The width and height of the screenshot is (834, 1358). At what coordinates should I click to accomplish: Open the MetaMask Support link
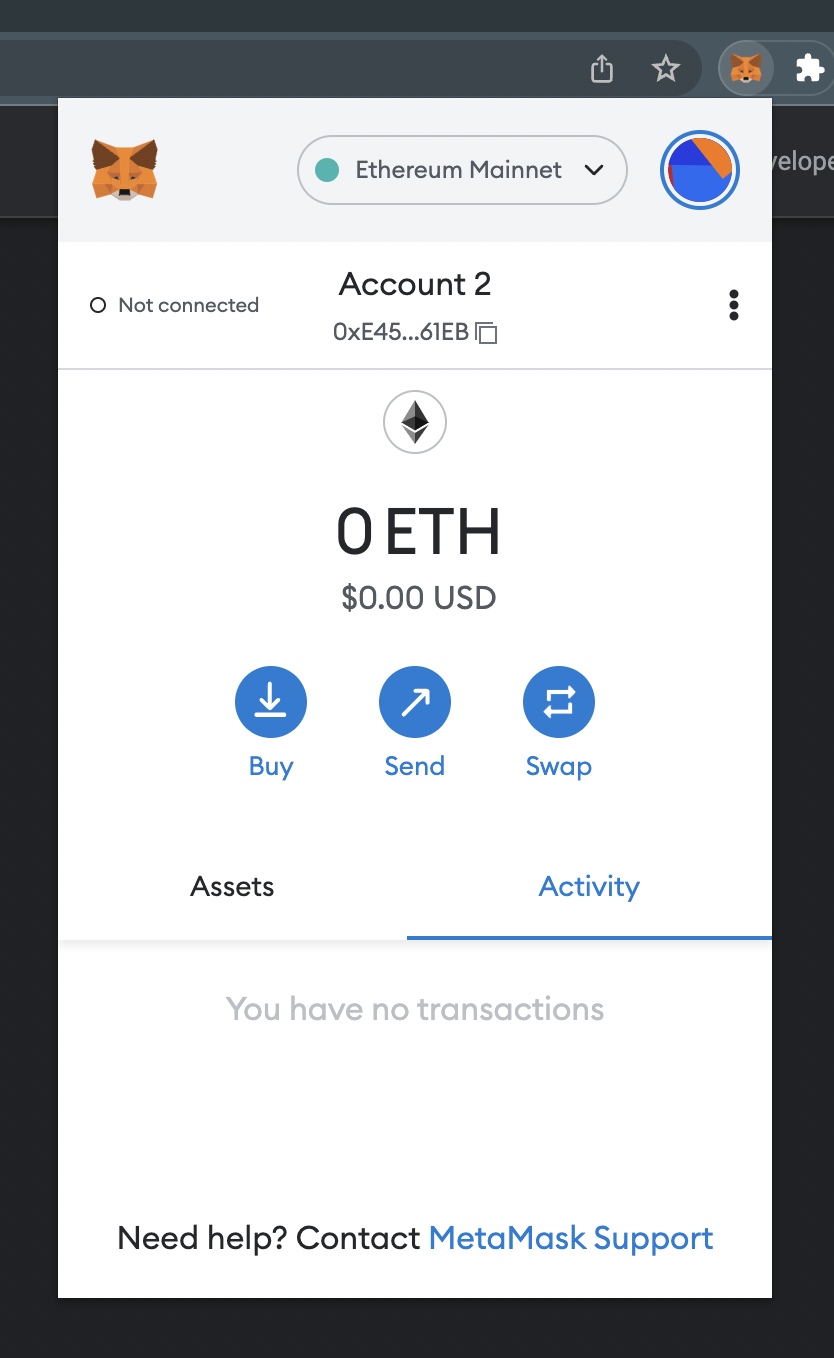point(571,1238)
